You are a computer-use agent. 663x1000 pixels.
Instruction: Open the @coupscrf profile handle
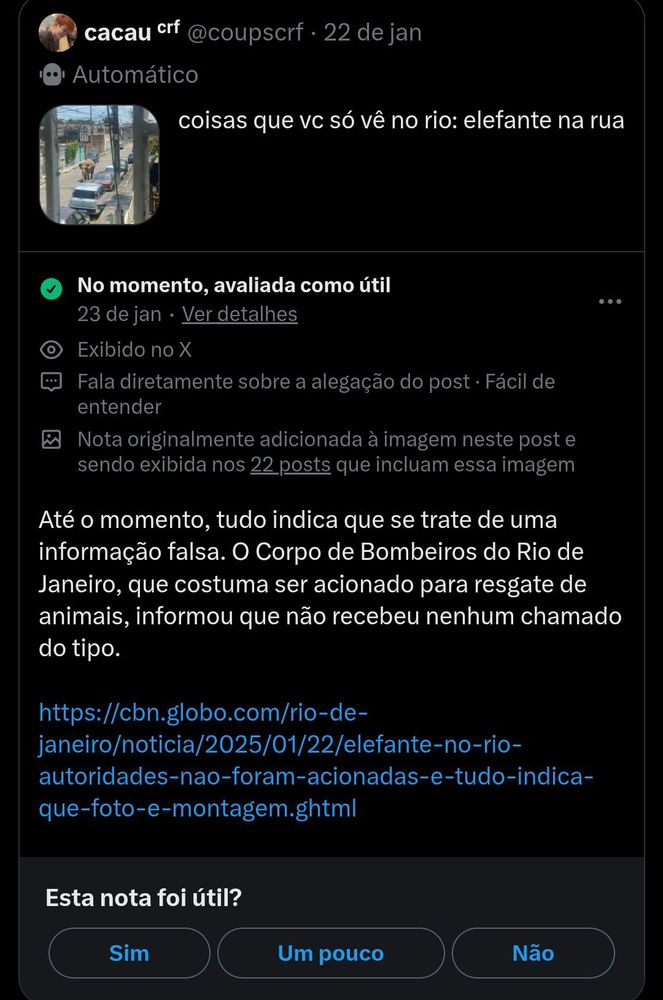coord(245,33)
